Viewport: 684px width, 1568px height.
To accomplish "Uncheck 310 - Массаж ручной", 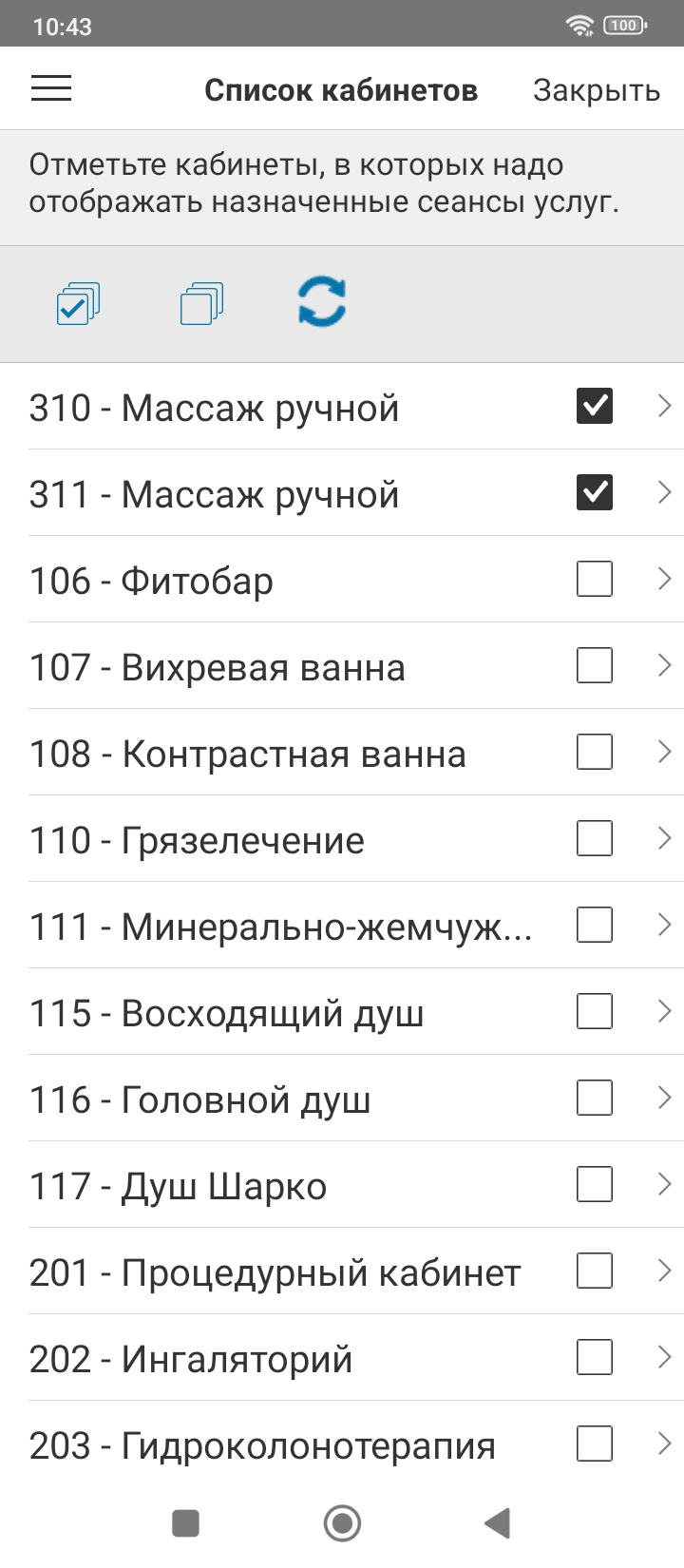I will coord(595,406).
